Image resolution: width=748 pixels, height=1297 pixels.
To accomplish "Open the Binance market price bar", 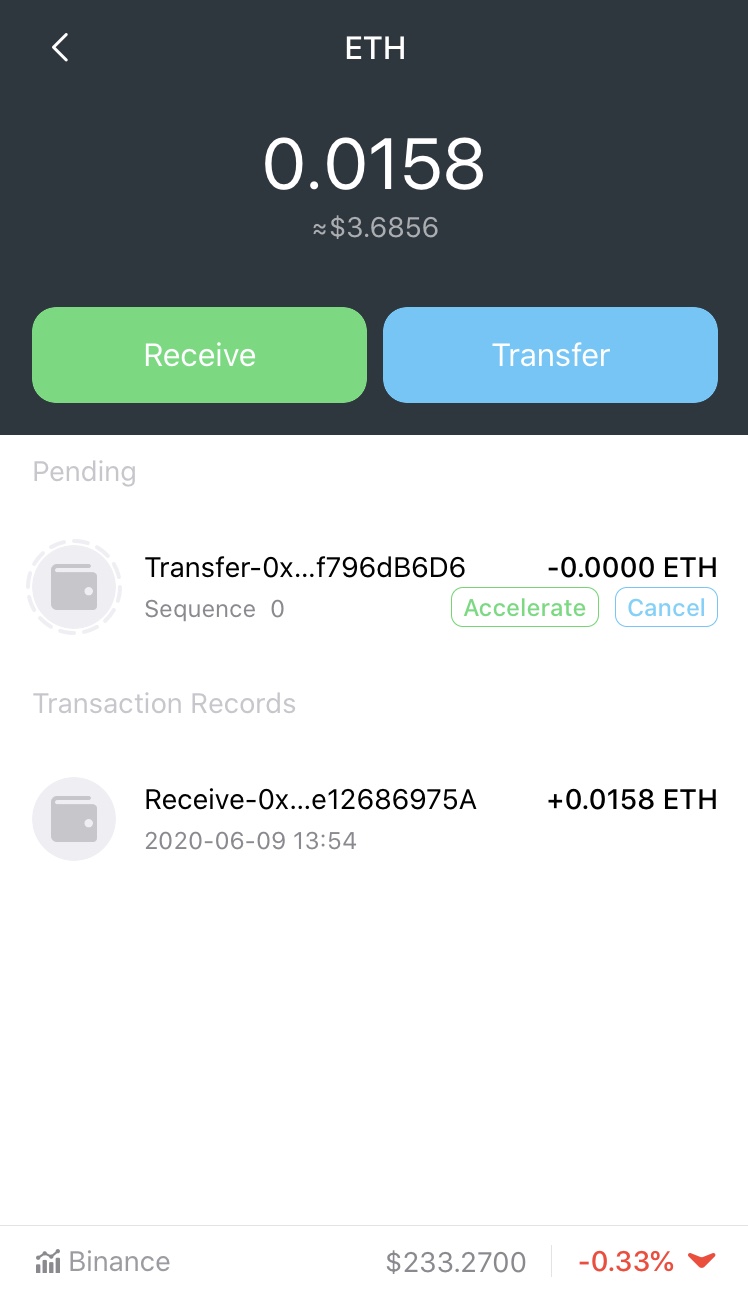I will [374, 1261].
